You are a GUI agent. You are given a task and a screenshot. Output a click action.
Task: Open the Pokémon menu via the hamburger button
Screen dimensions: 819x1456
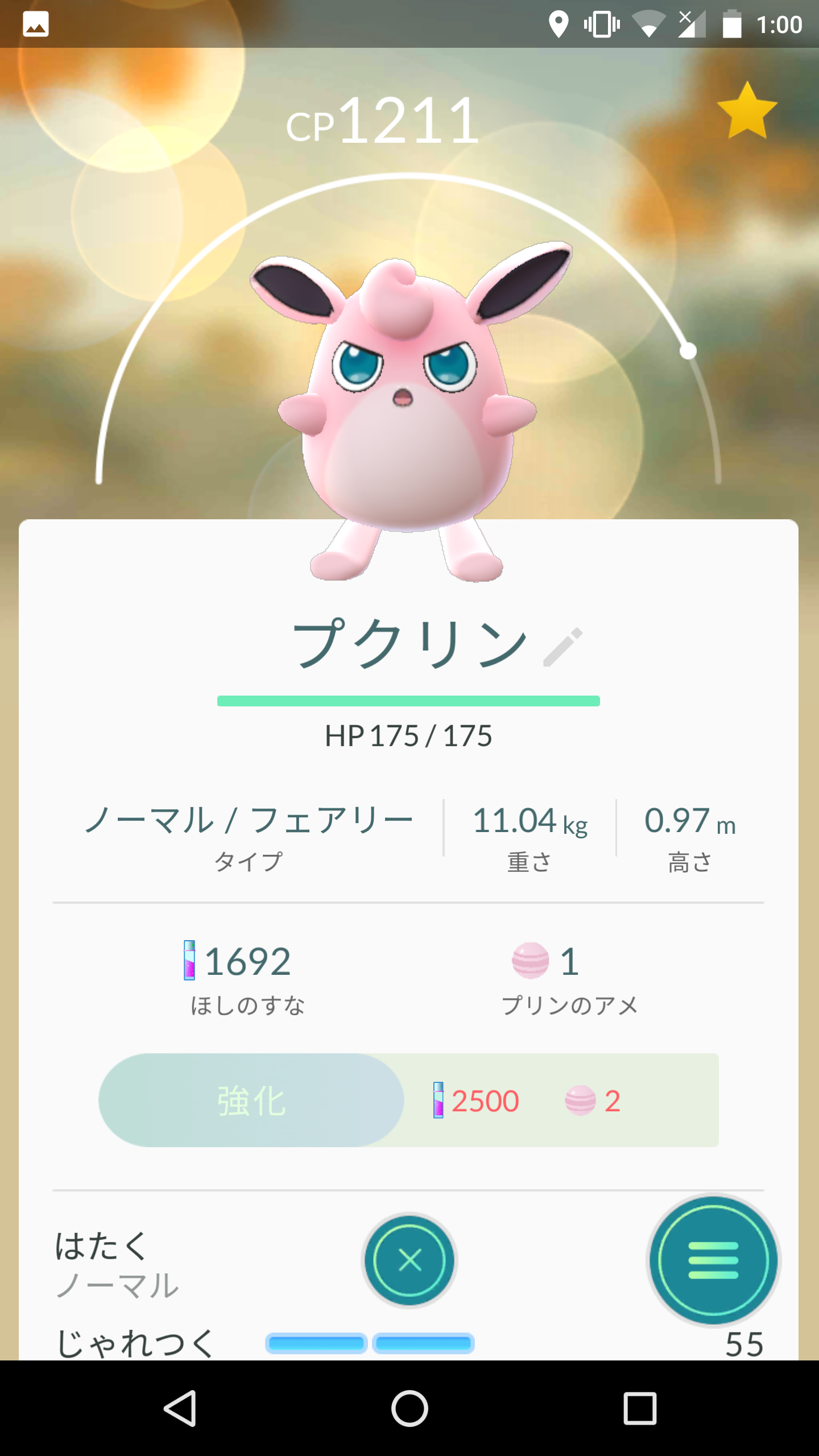click(x=713, y=1261)
